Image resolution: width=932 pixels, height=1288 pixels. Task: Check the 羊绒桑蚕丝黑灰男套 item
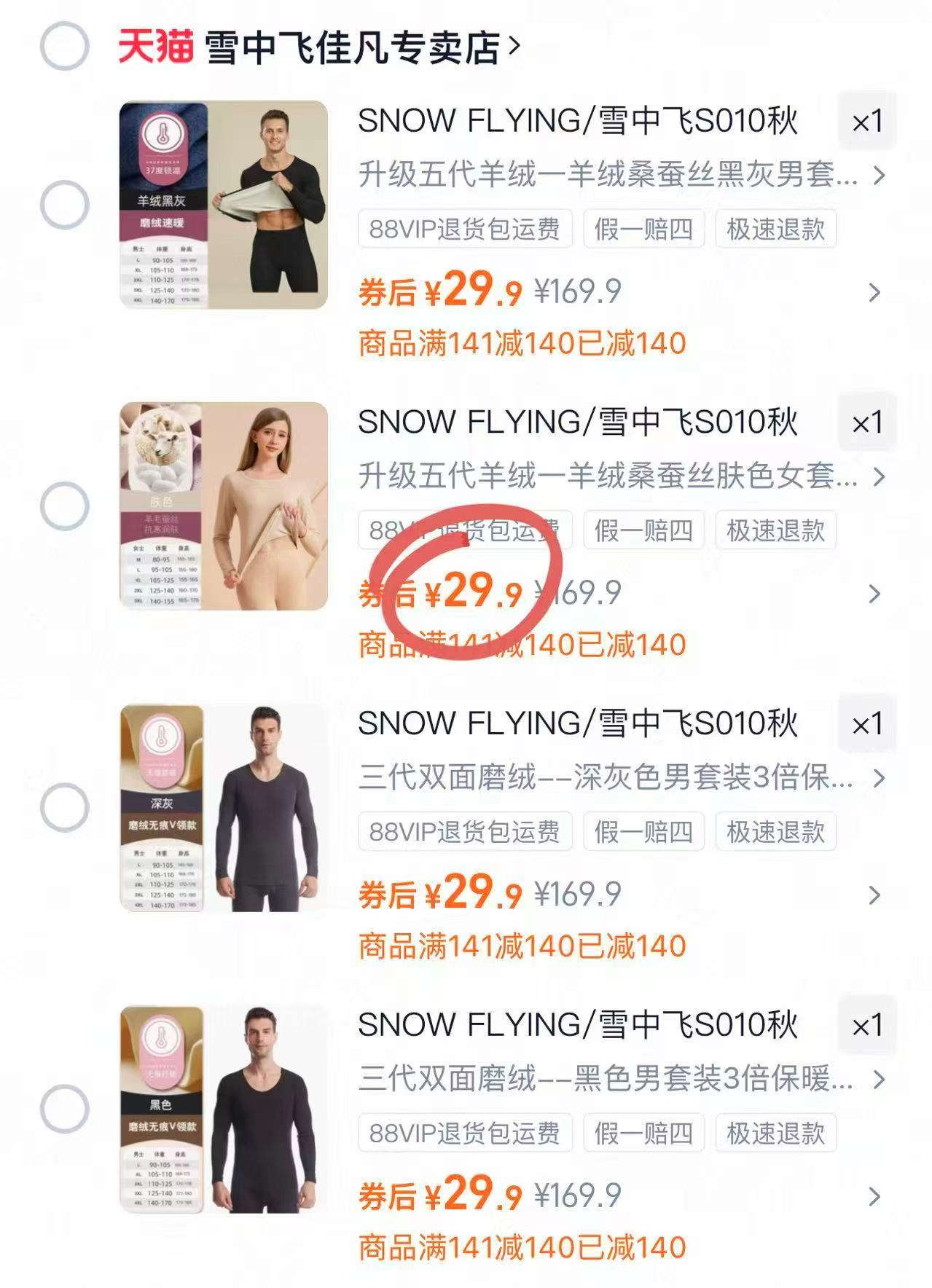point(64,205)
